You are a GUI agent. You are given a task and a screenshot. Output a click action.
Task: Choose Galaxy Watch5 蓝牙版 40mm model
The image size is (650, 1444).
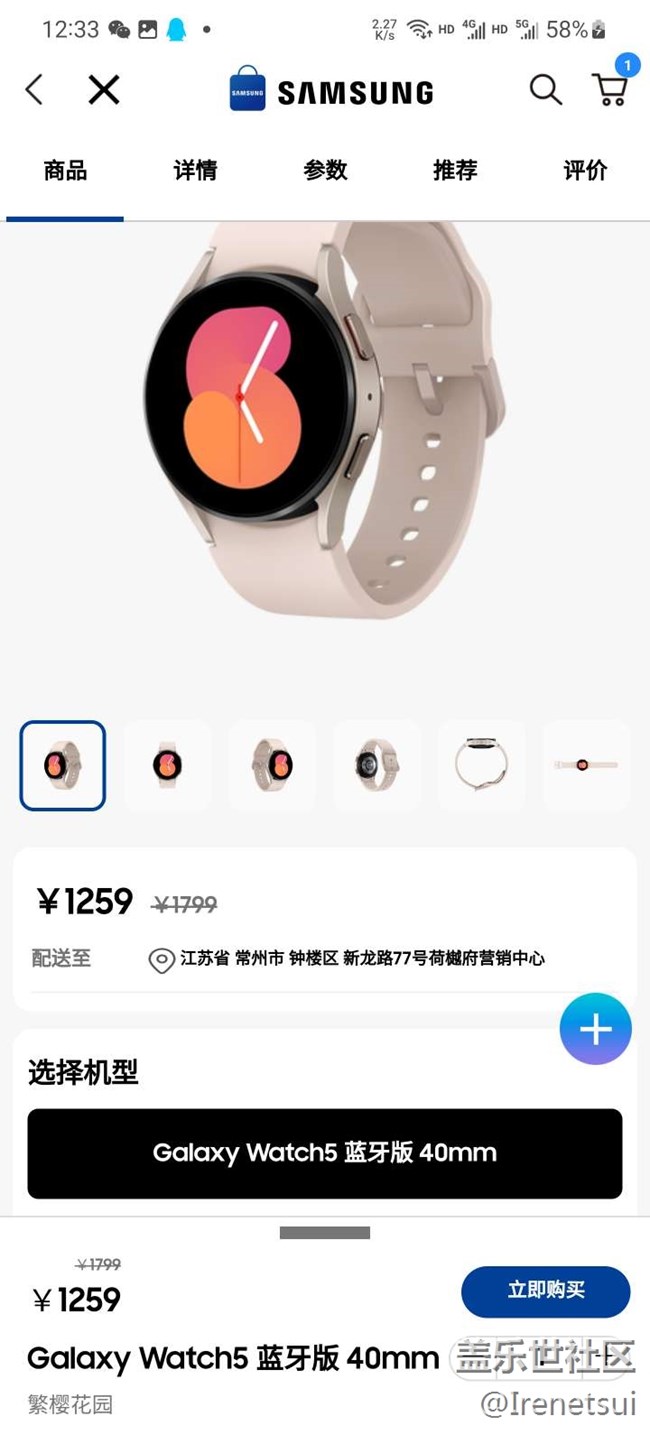click(325, 1153)
